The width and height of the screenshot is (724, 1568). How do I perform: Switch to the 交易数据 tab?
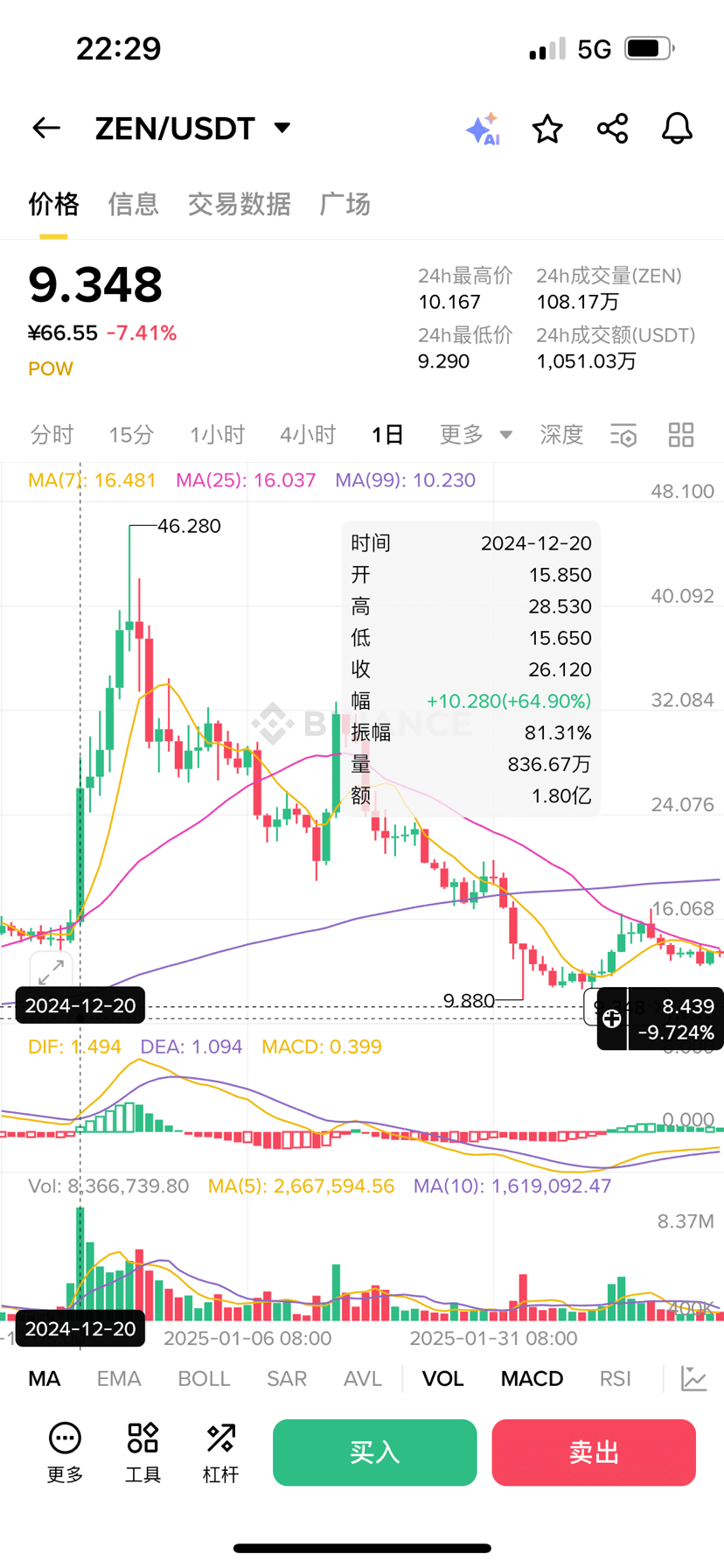[x=239, y=204]
